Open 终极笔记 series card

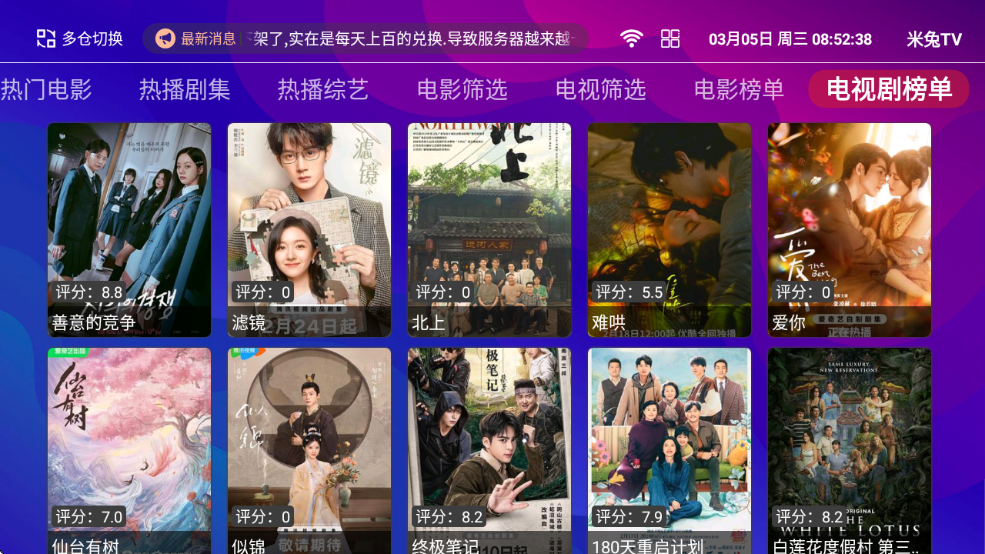489,450
